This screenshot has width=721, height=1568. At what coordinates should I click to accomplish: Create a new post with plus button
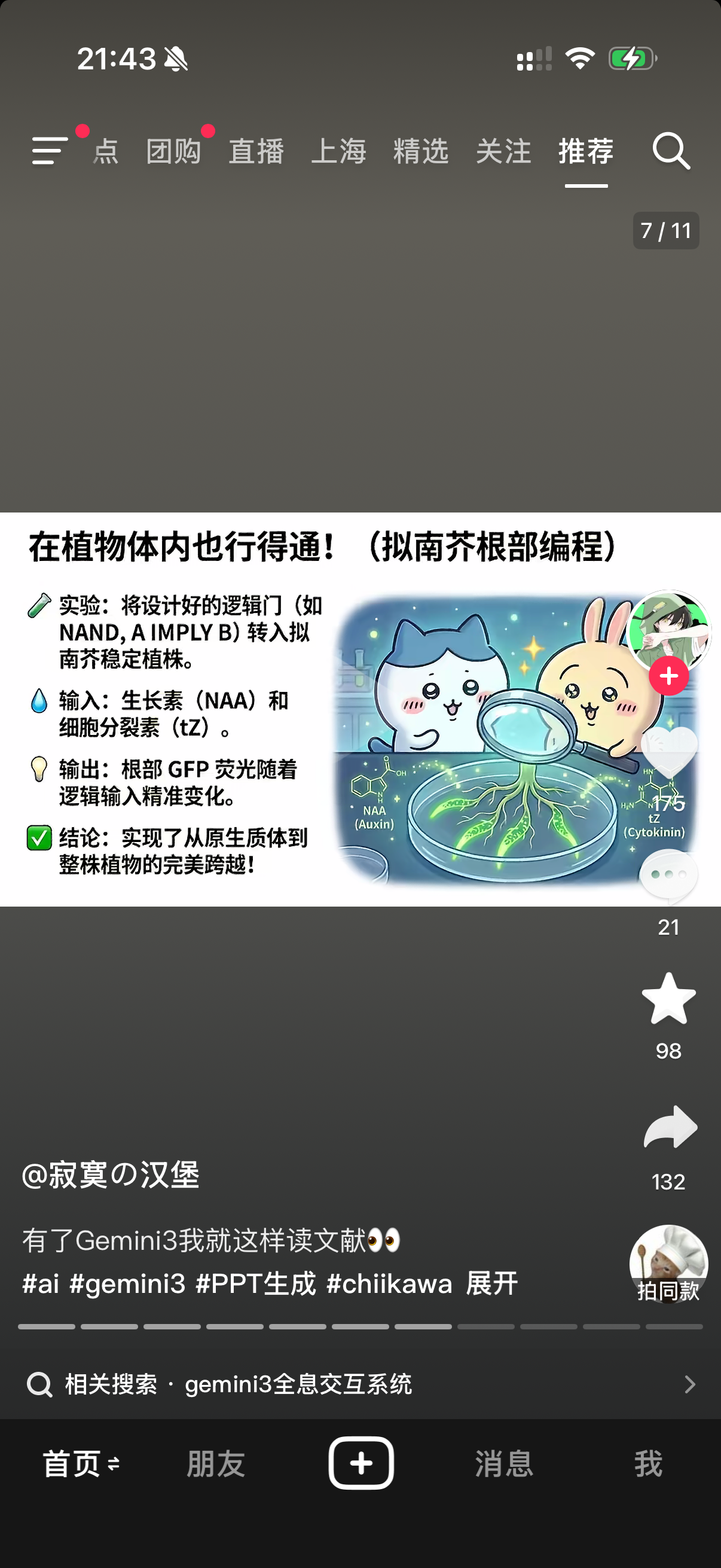pos(361,1463)
